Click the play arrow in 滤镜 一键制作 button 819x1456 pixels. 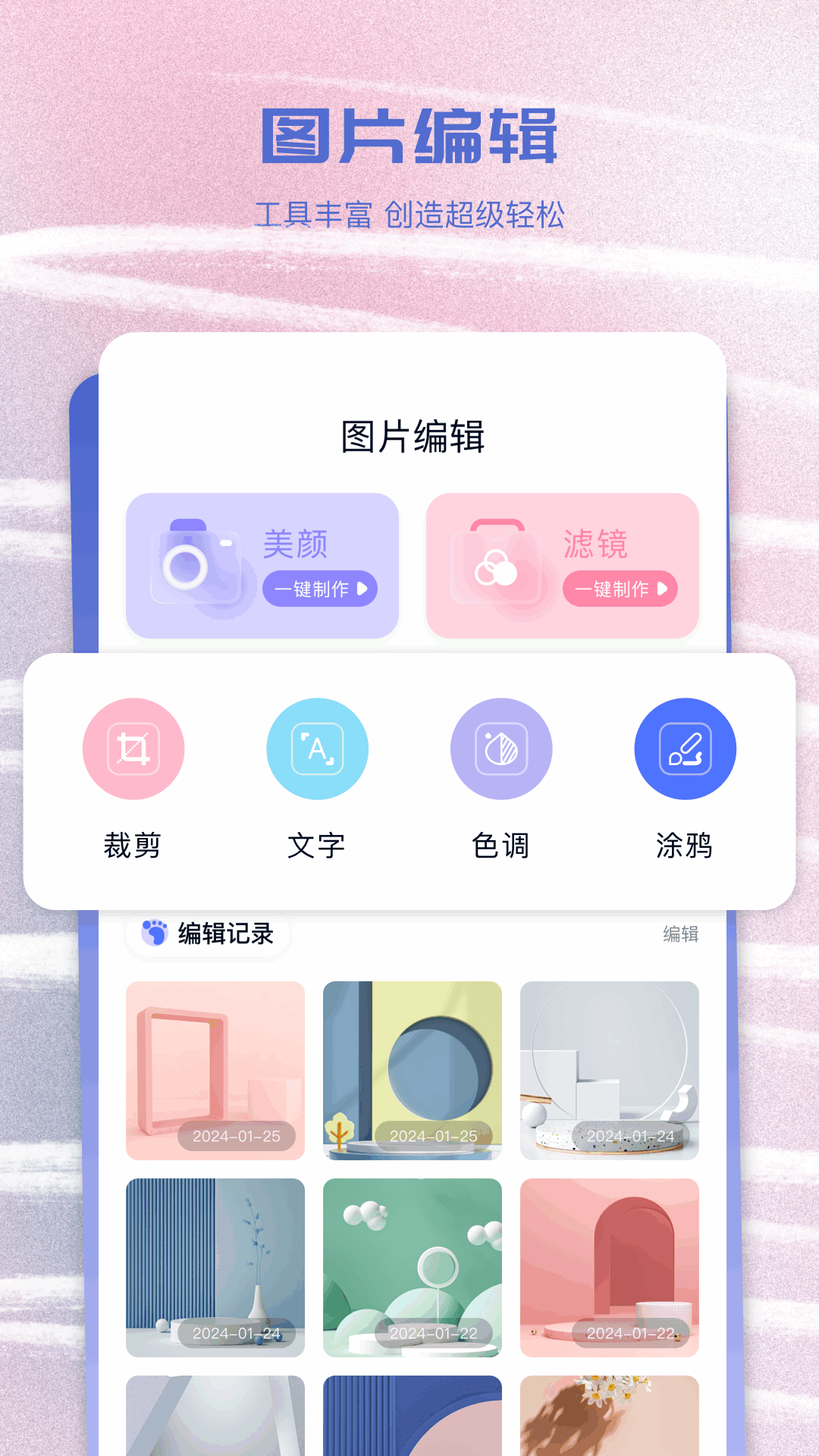click(664, 588)
